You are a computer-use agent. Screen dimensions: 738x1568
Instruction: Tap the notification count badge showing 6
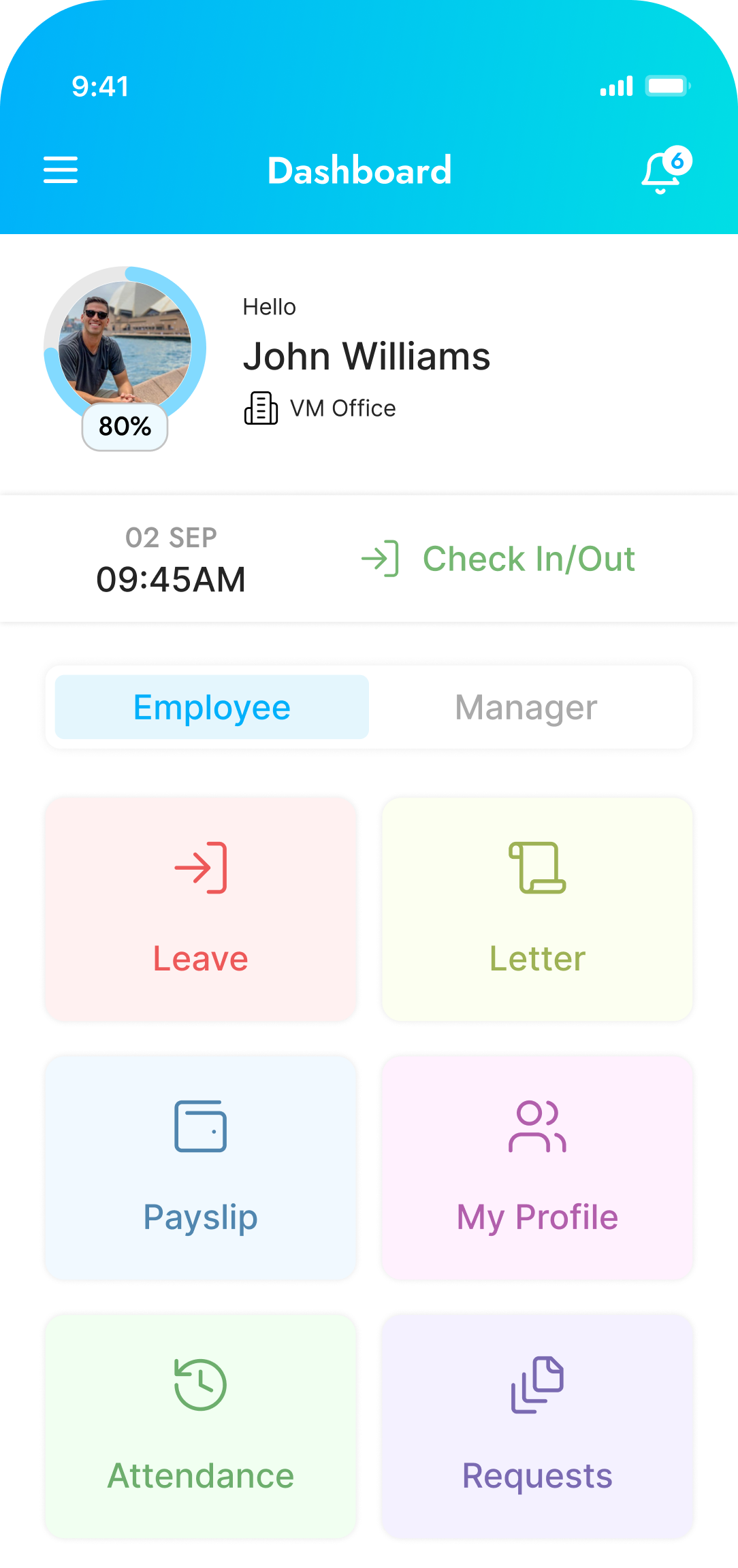tap(677, 161)
